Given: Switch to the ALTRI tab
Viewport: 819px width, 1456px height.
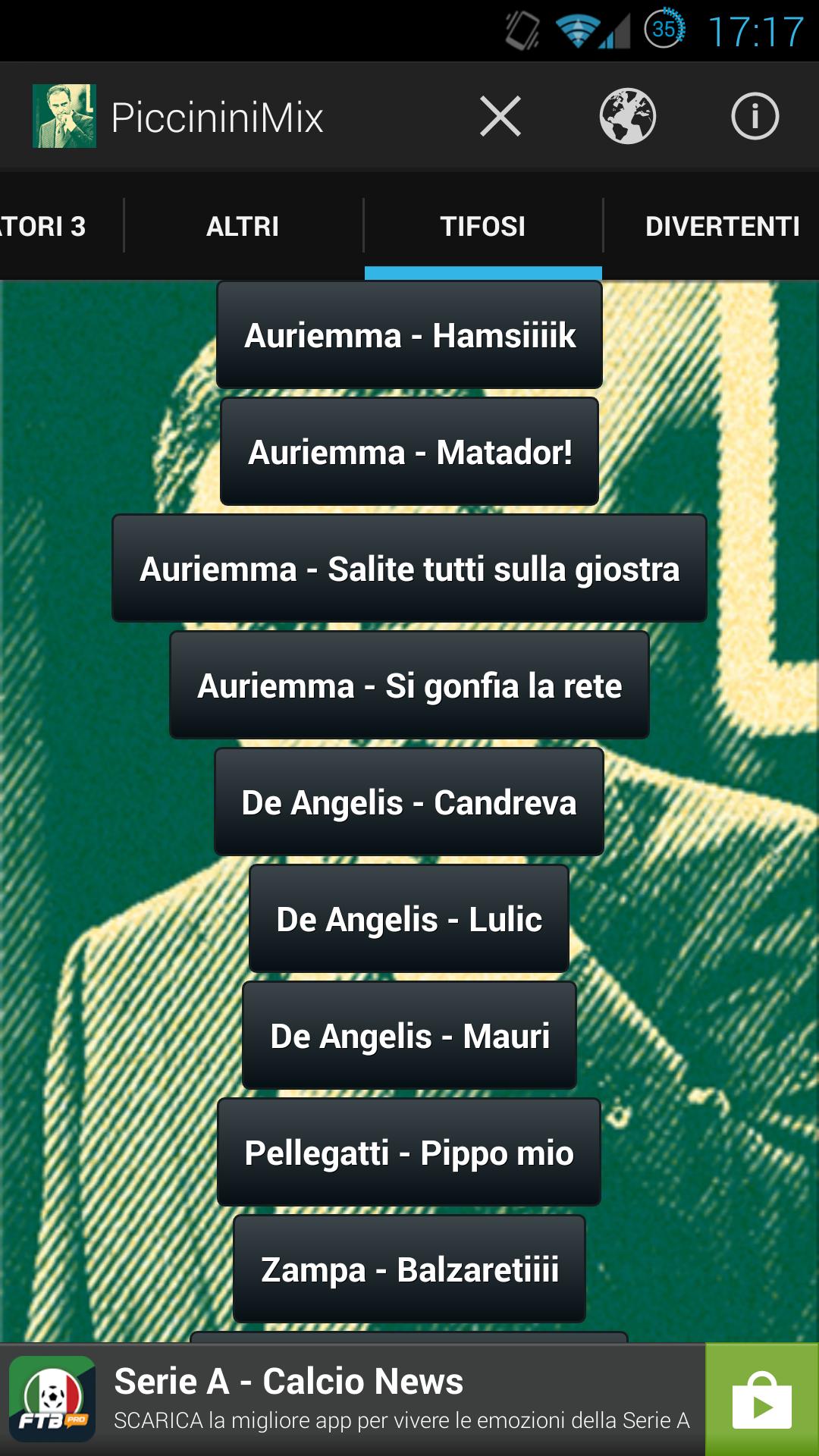Looking at the screenshot, I should [x=243, y=226].
